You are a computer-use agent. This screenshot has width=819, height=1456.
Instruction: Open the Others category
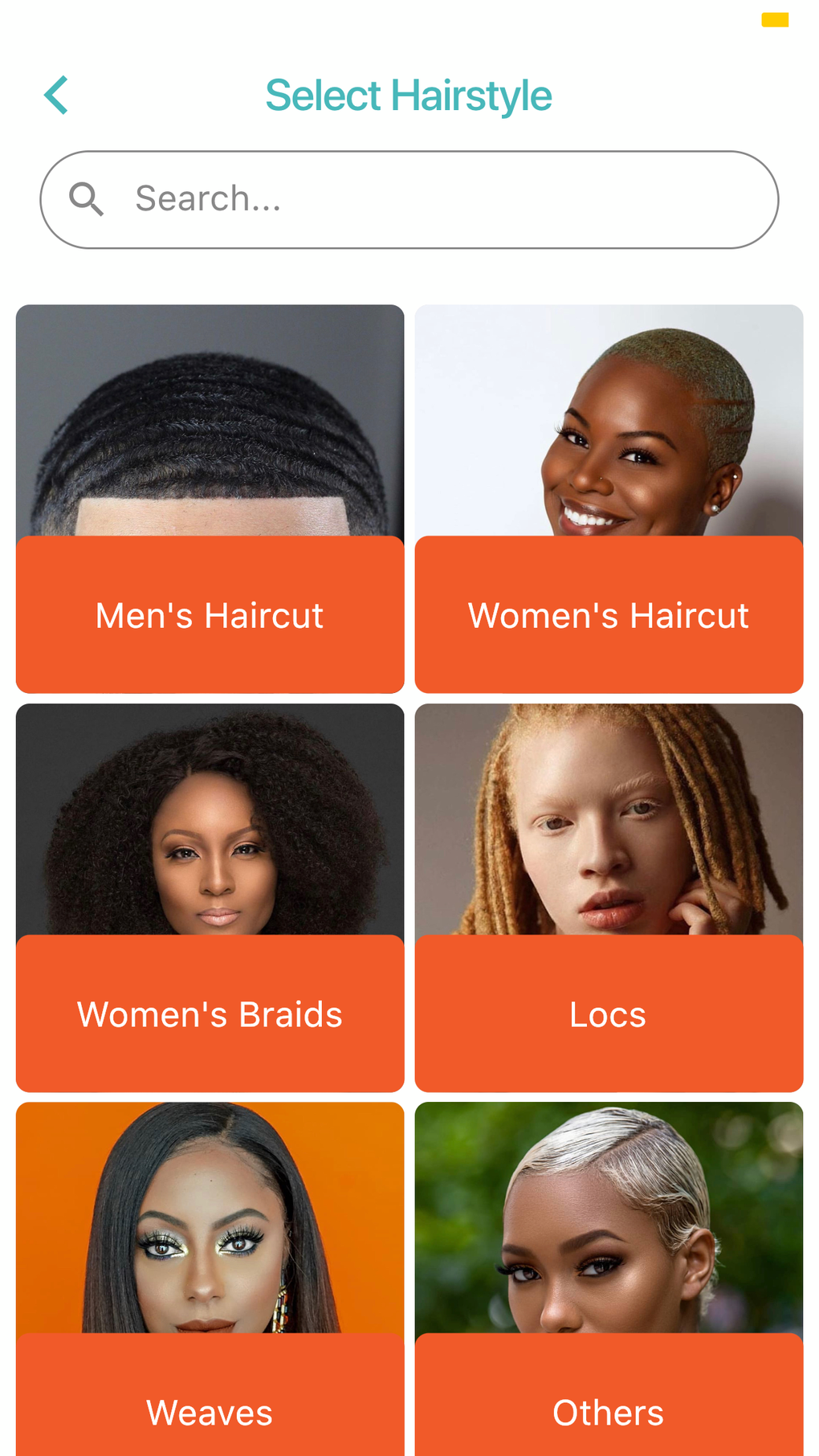point(609,1285)
